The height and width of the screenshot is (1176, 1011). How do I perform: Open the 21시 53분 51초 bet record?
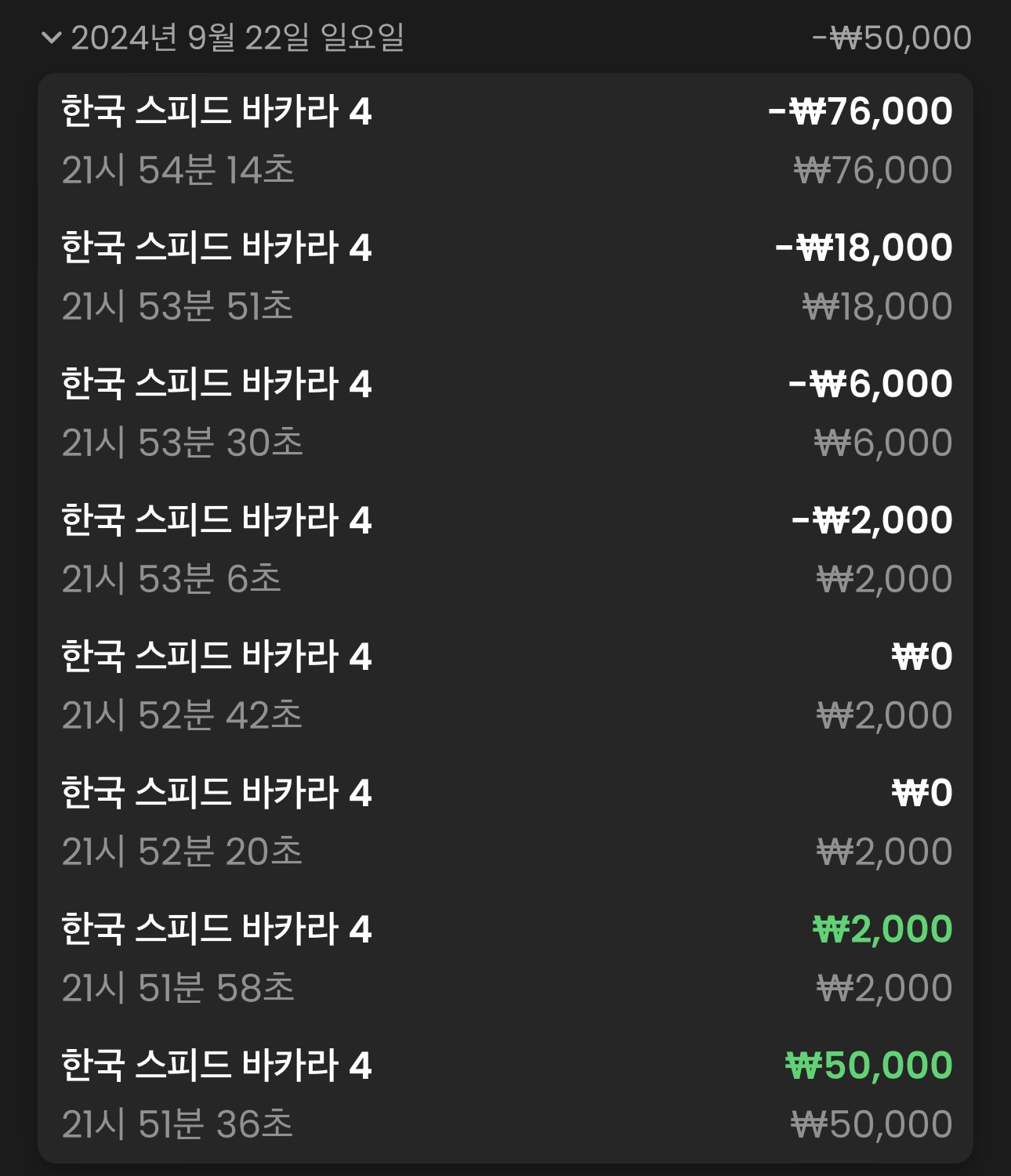(505, 277)
